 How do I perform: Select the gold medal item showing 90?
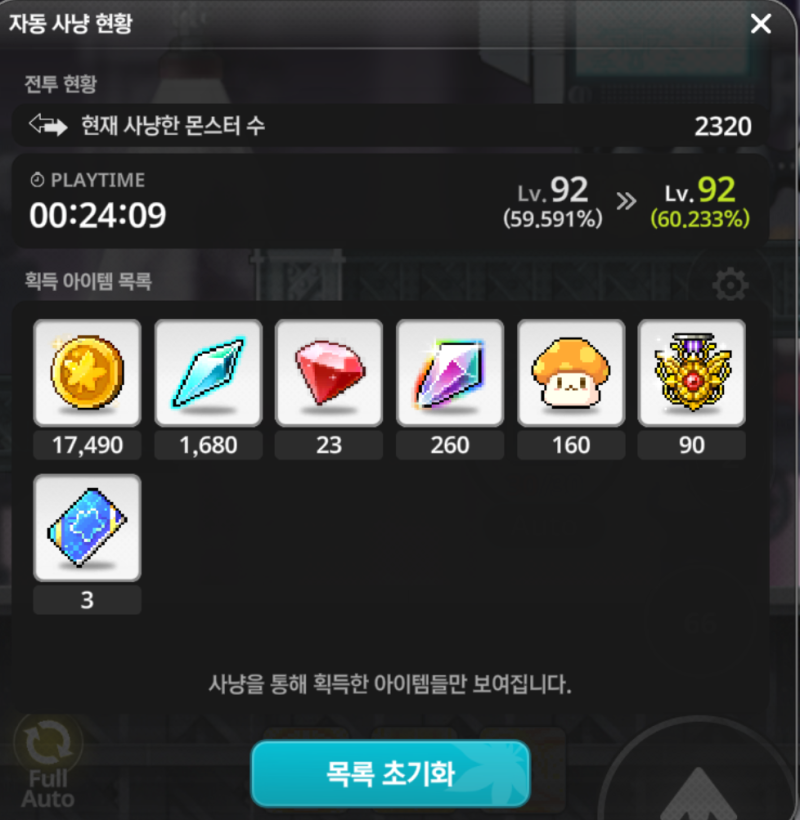click(692, 373)
